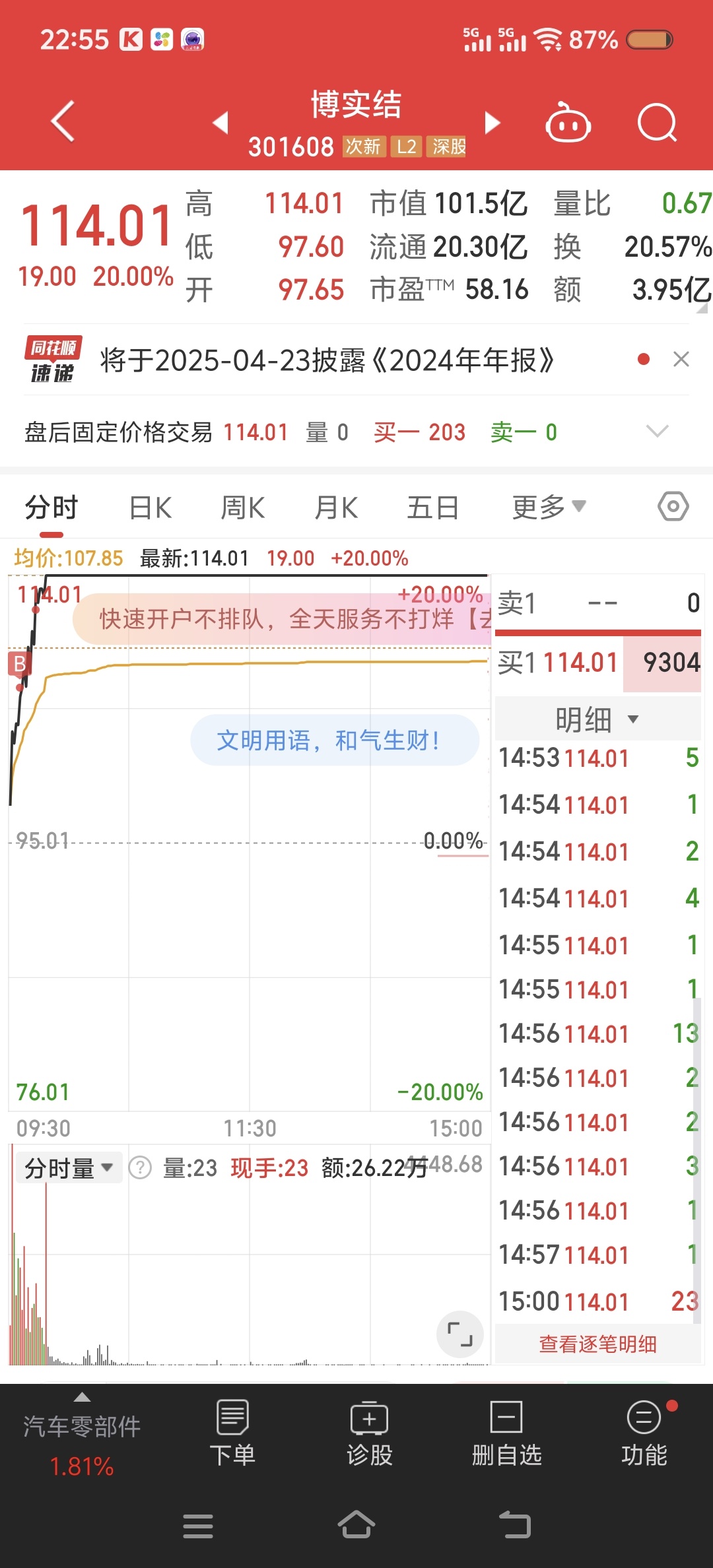Switch to the 周K tab
Image resolution: width=713 pixels, height=1568 pixels.
(242, 508)
